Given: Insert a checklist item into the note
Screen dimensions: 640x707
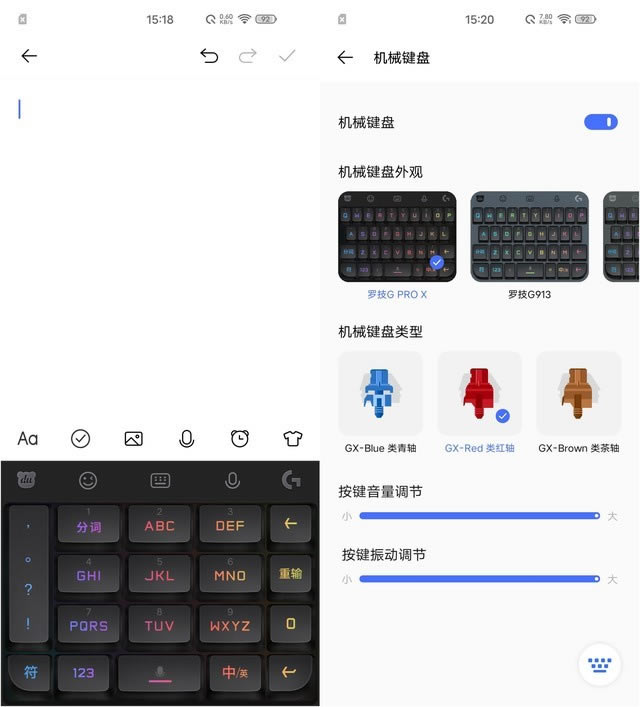Looking at the screenshot, I should 81,438.
